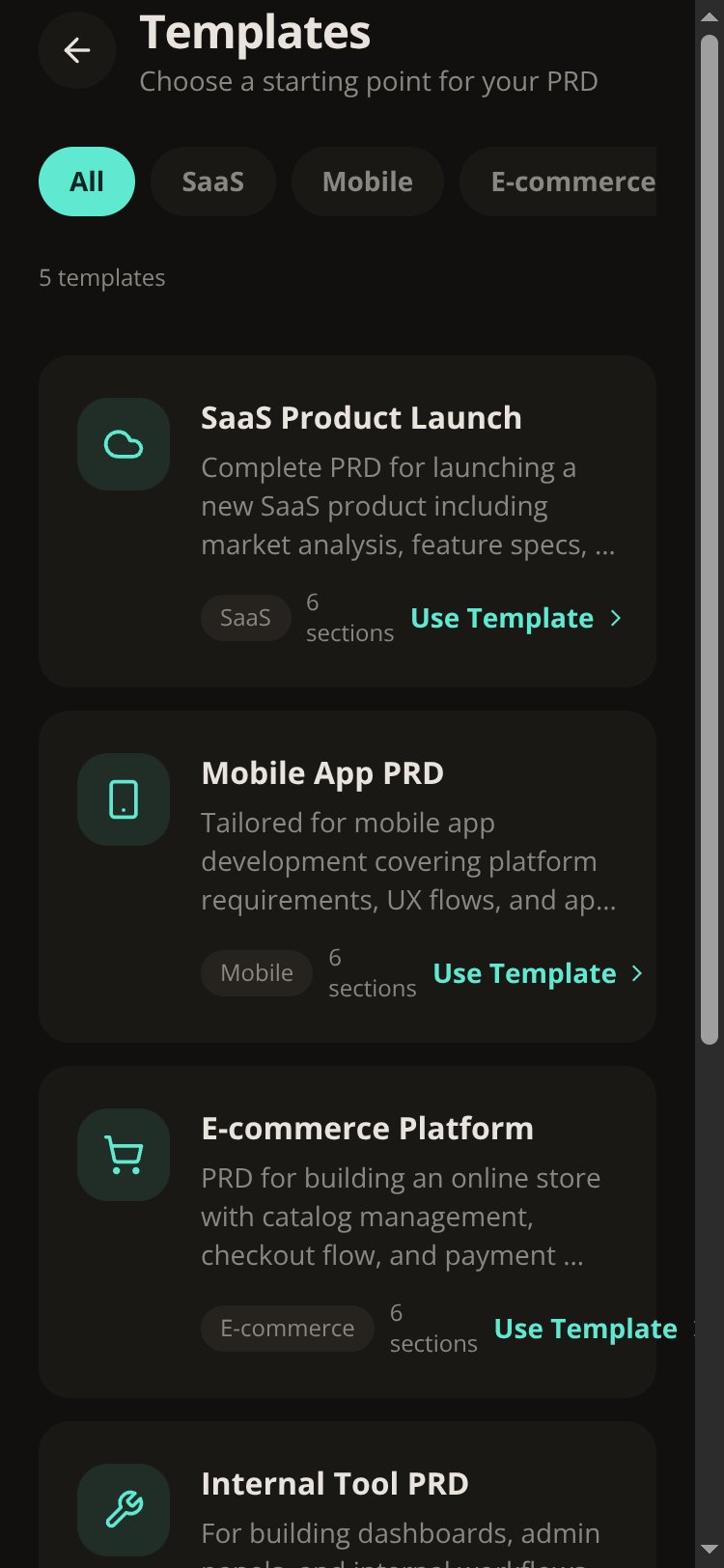This screenshot has height=1568, width=724.
Task: Filter templates by SaaS
Action: click(213, 182)
